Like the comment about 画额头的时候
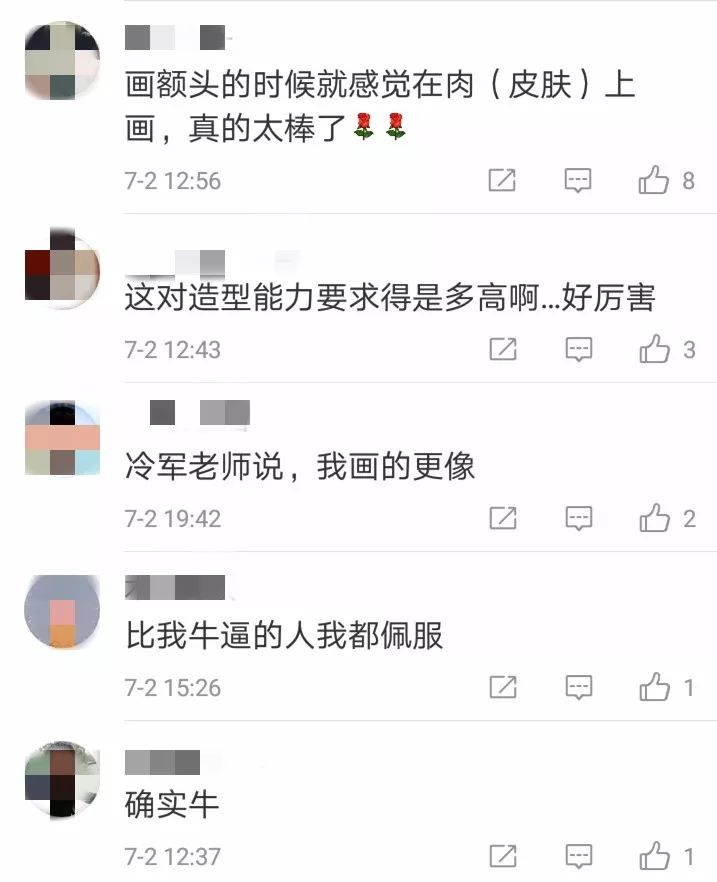717x882 pixels. coord(654,181)
